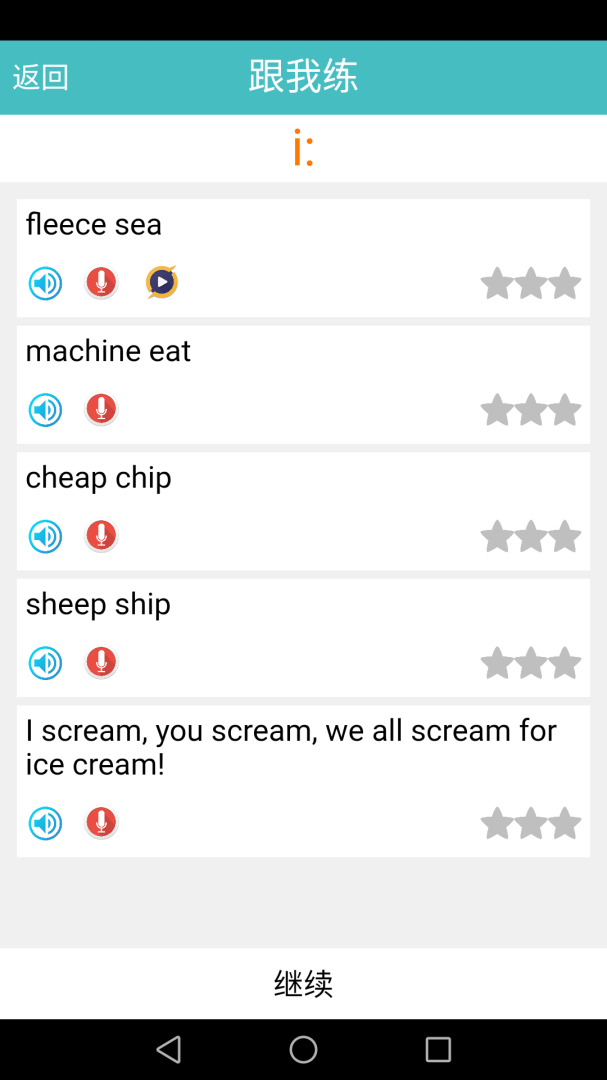Hear the audio for "cheap chip"
Image resolution: width=607 pixels, height=1080 pixels.
point(45,537)
